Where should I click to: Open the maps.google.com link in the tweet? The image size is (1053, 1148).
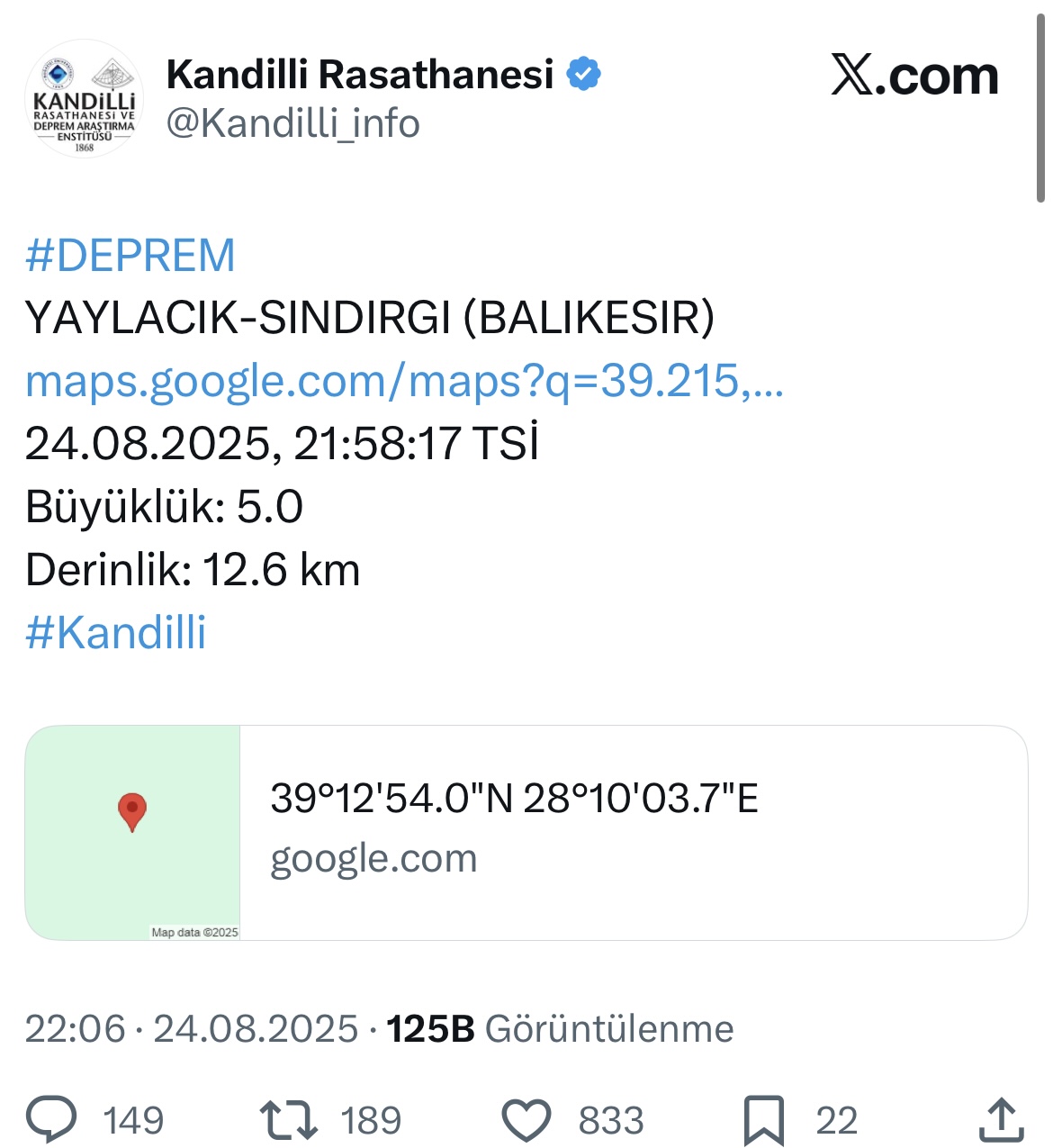[404, 381]
